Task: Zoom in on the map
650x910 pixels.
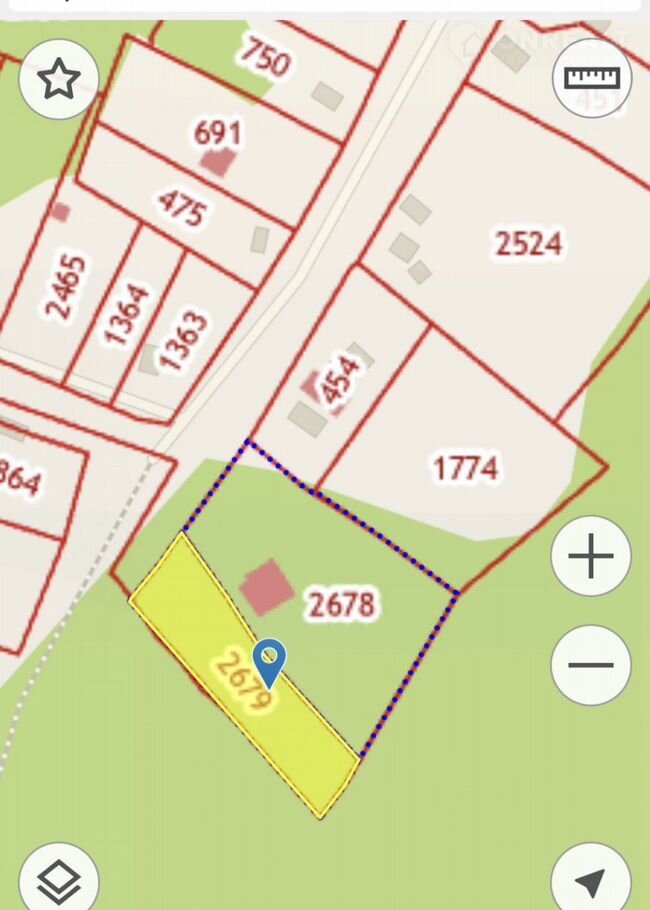Action: tap(591, 556)
